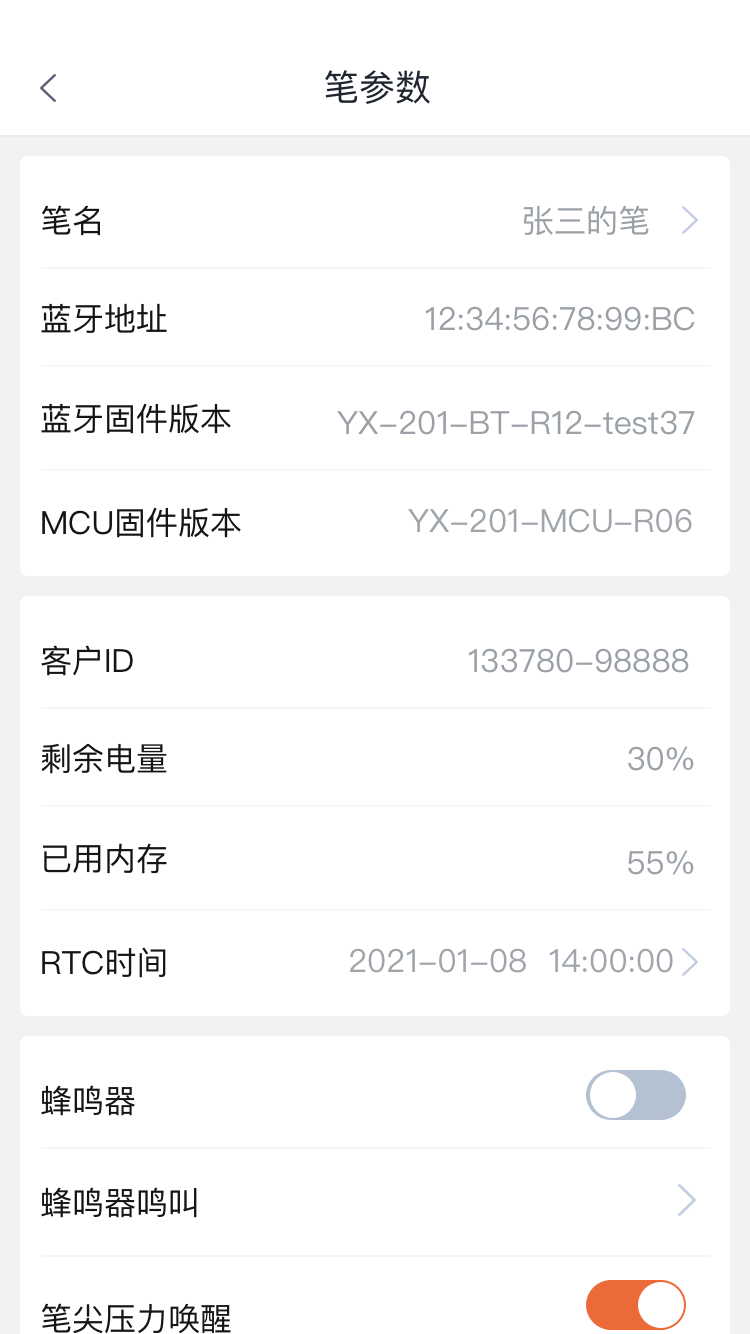Open the 笔名 edit chevron
Screen dimensions: 750x1334
(x=689, y=220)
